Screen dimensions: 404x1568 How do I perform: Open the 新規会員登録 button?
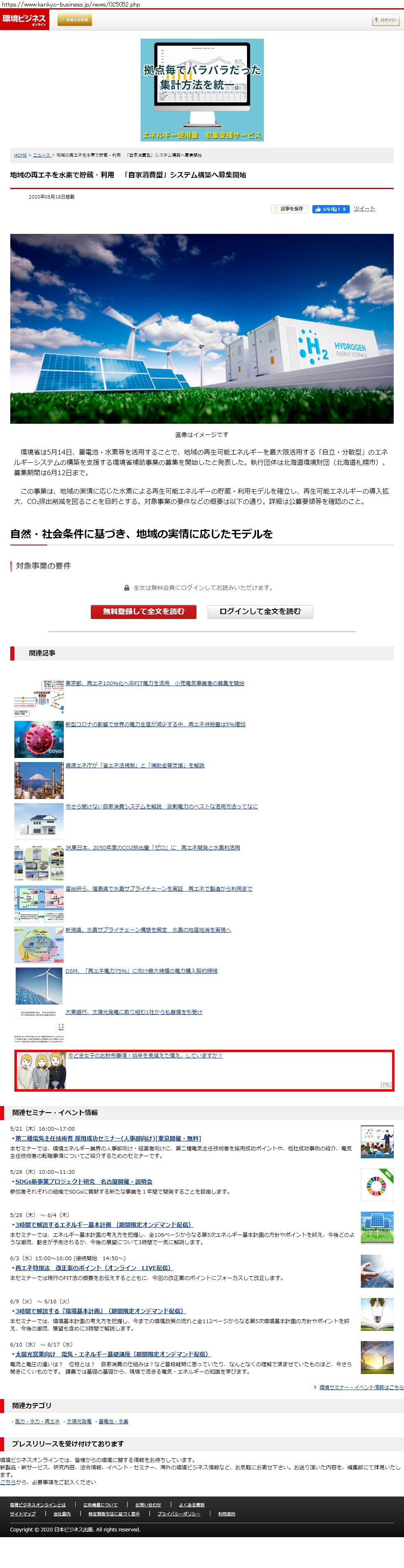(75, 20)
